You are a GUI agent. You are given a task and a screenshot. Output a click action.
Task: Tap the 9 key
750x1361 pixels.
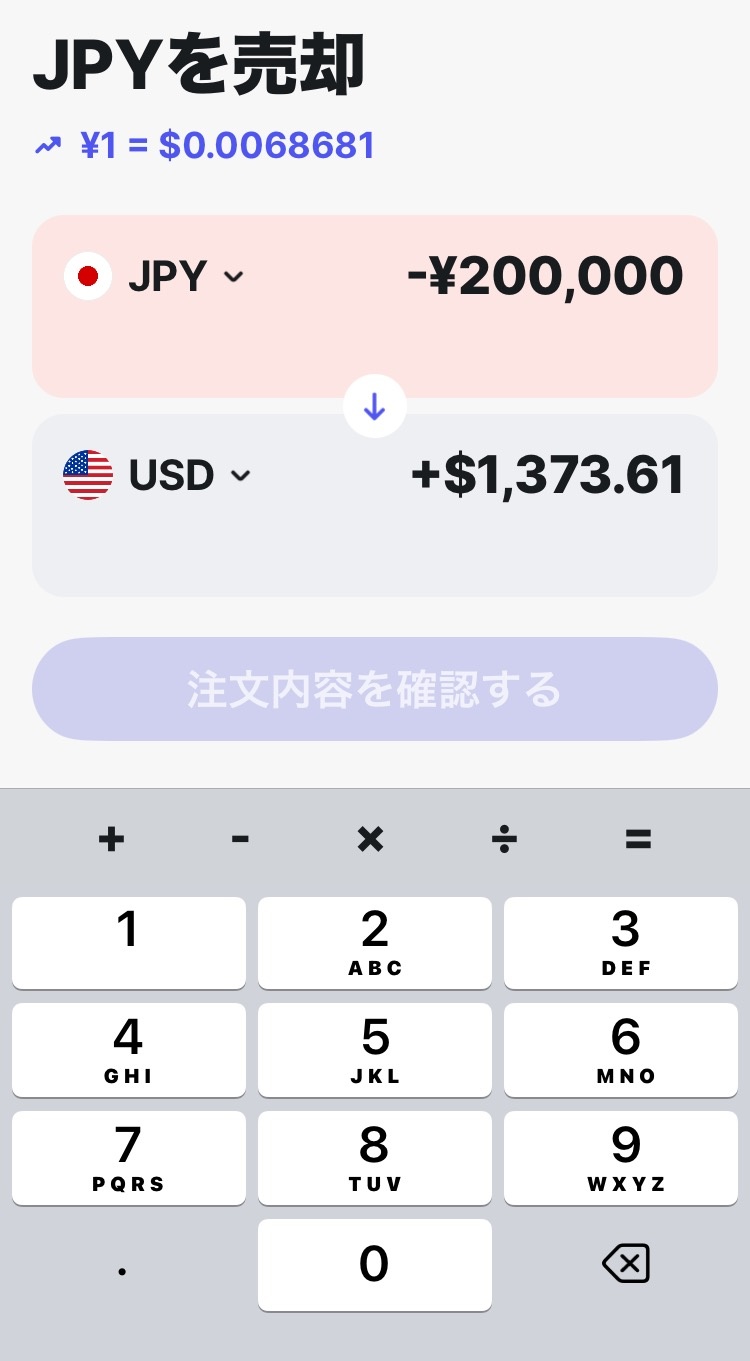tap(625, 1157)
